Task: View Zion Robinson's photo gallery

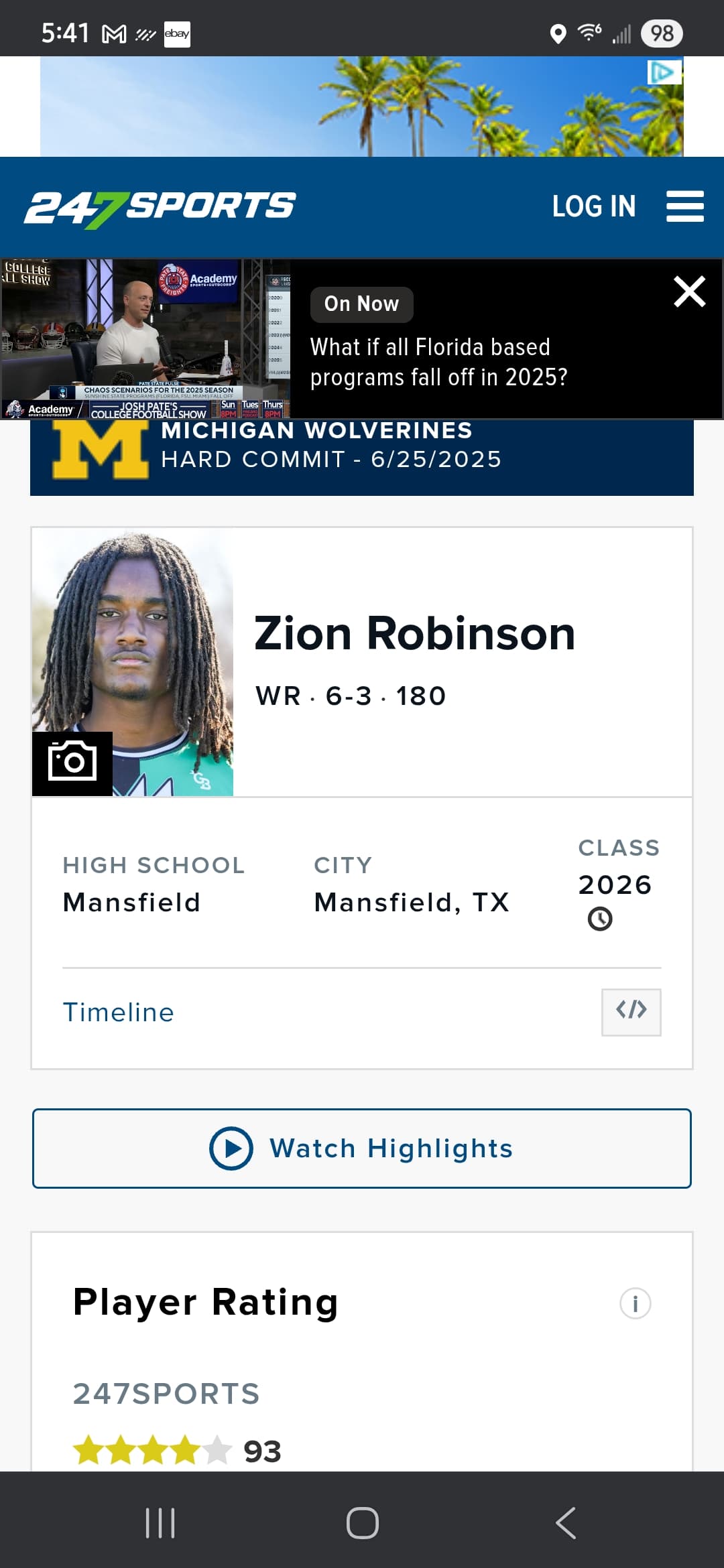Action: 72,762
